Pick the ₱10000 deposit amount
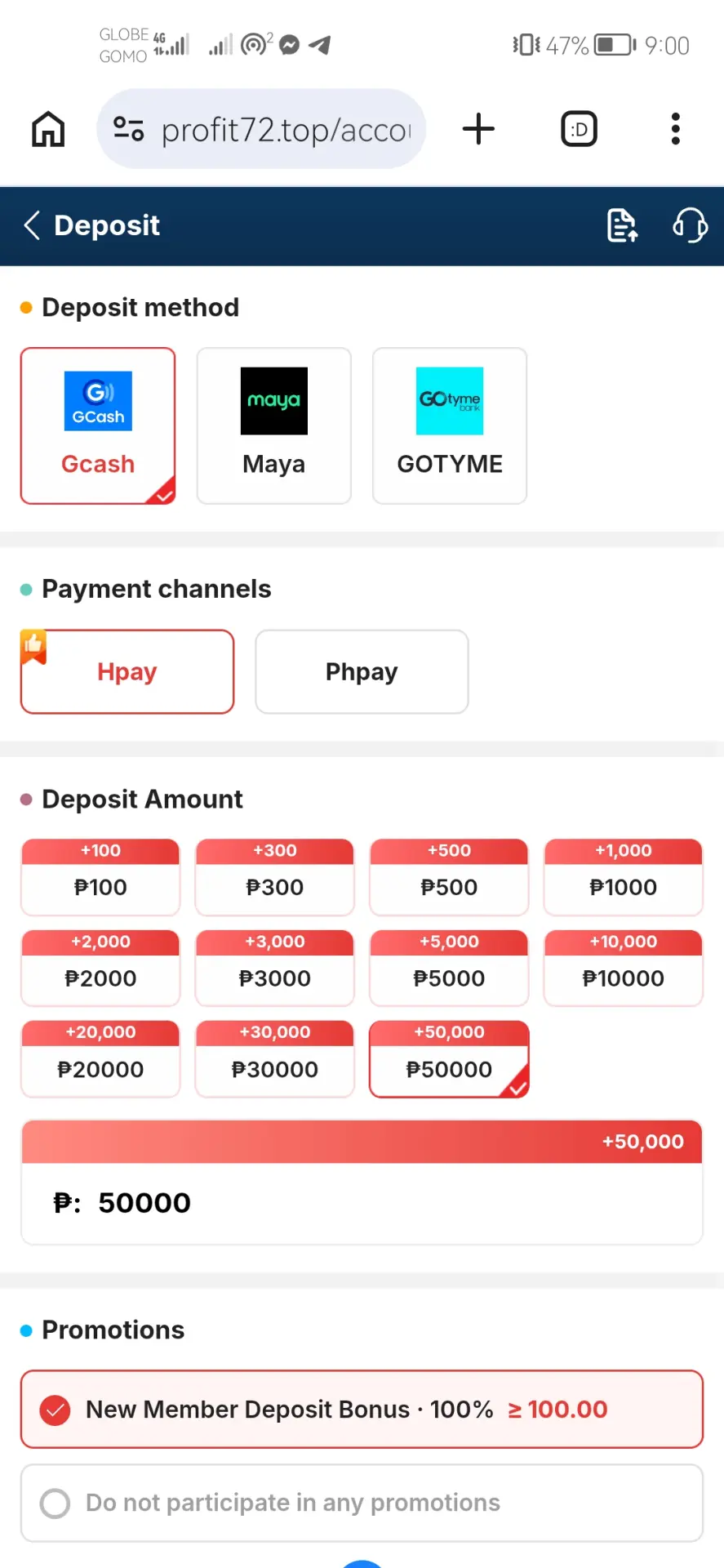 click(624, 968)
